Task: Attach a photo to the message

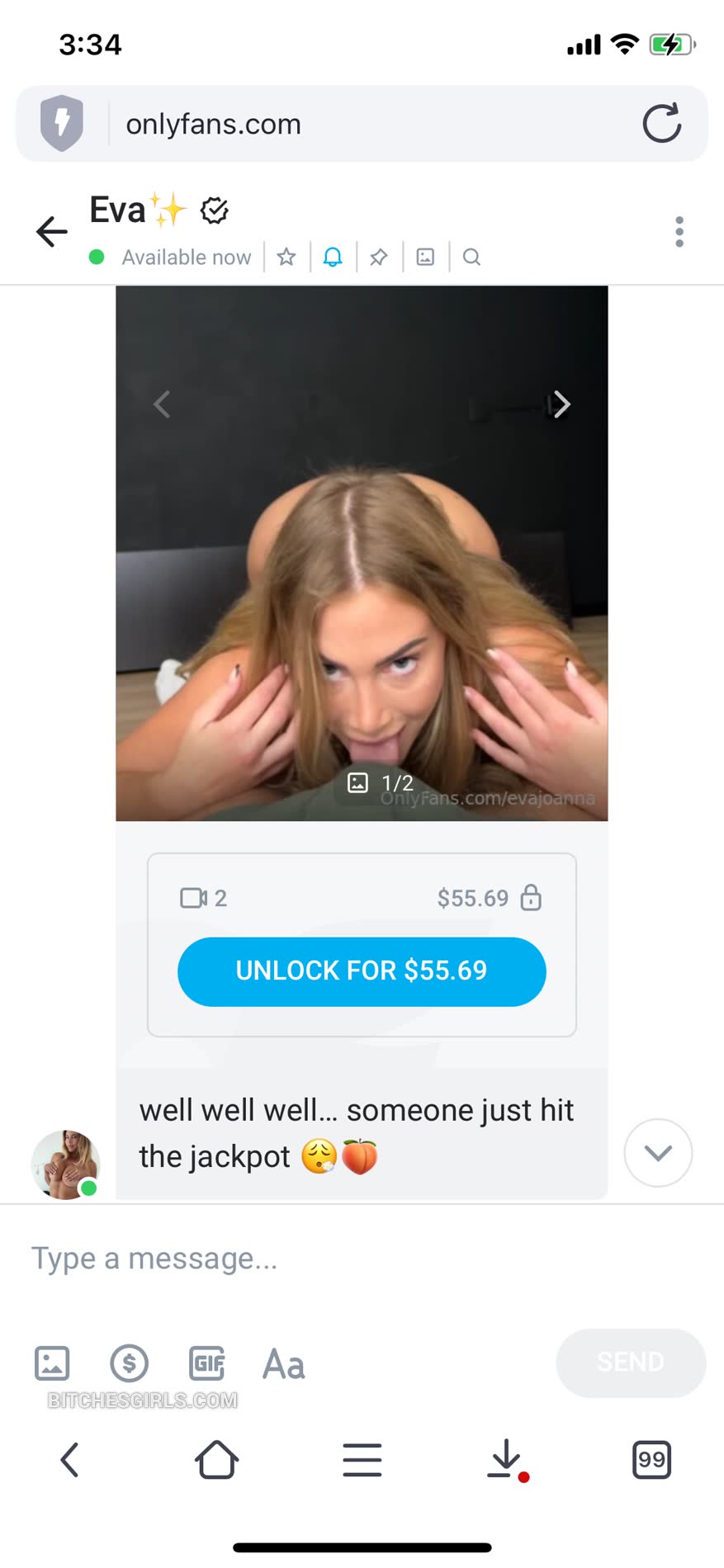Action: 52,1363
